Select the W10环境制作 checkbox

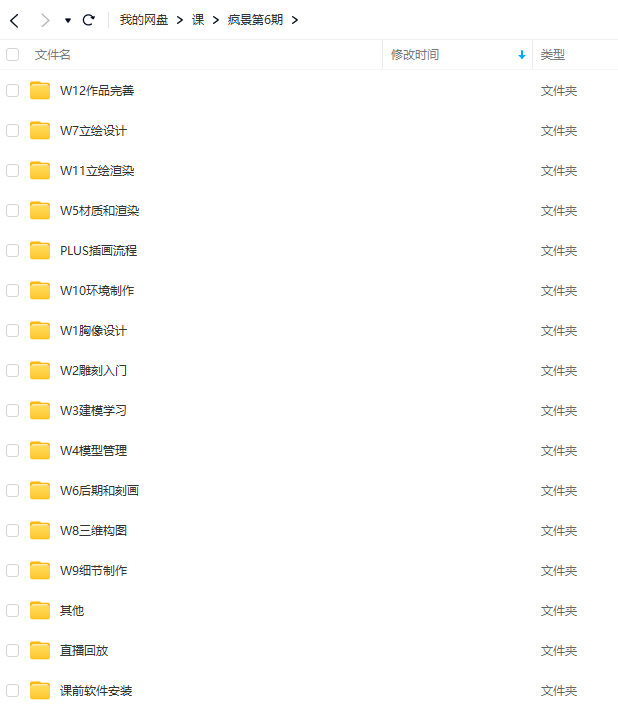coord(12,291)
